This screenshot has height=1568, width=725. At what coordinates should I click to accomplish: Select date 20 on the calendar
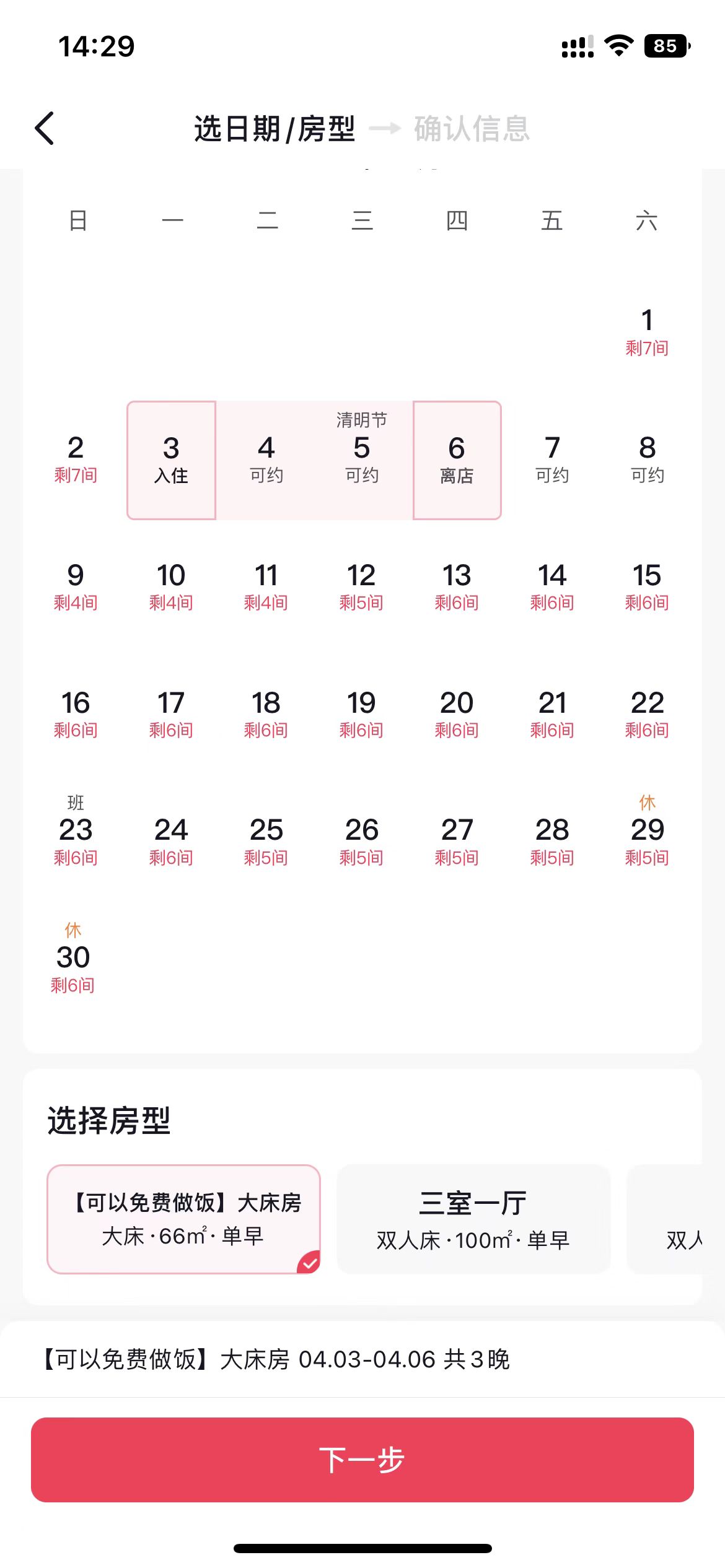(x=457, y=714)
